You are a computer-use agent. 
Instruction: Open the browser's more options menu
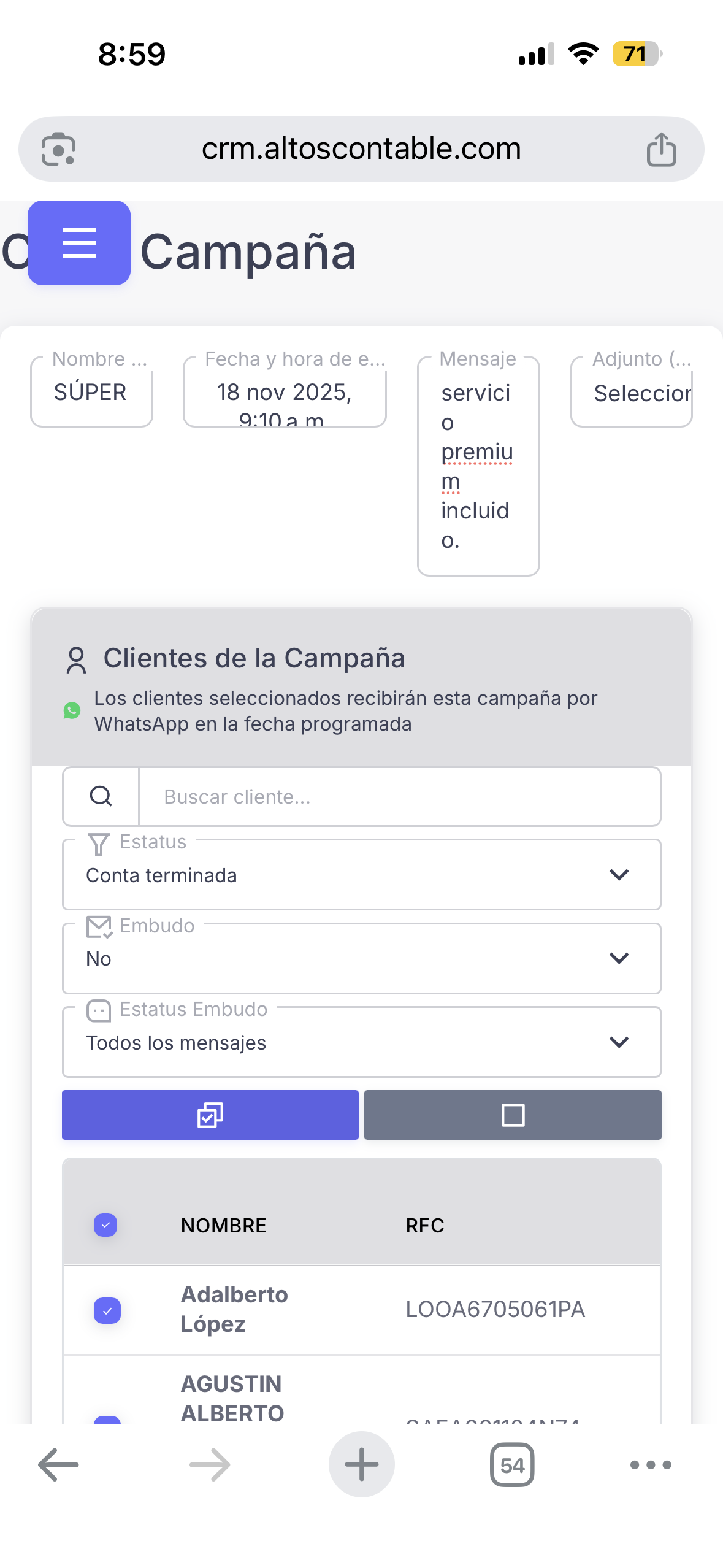click(650, 1465)
